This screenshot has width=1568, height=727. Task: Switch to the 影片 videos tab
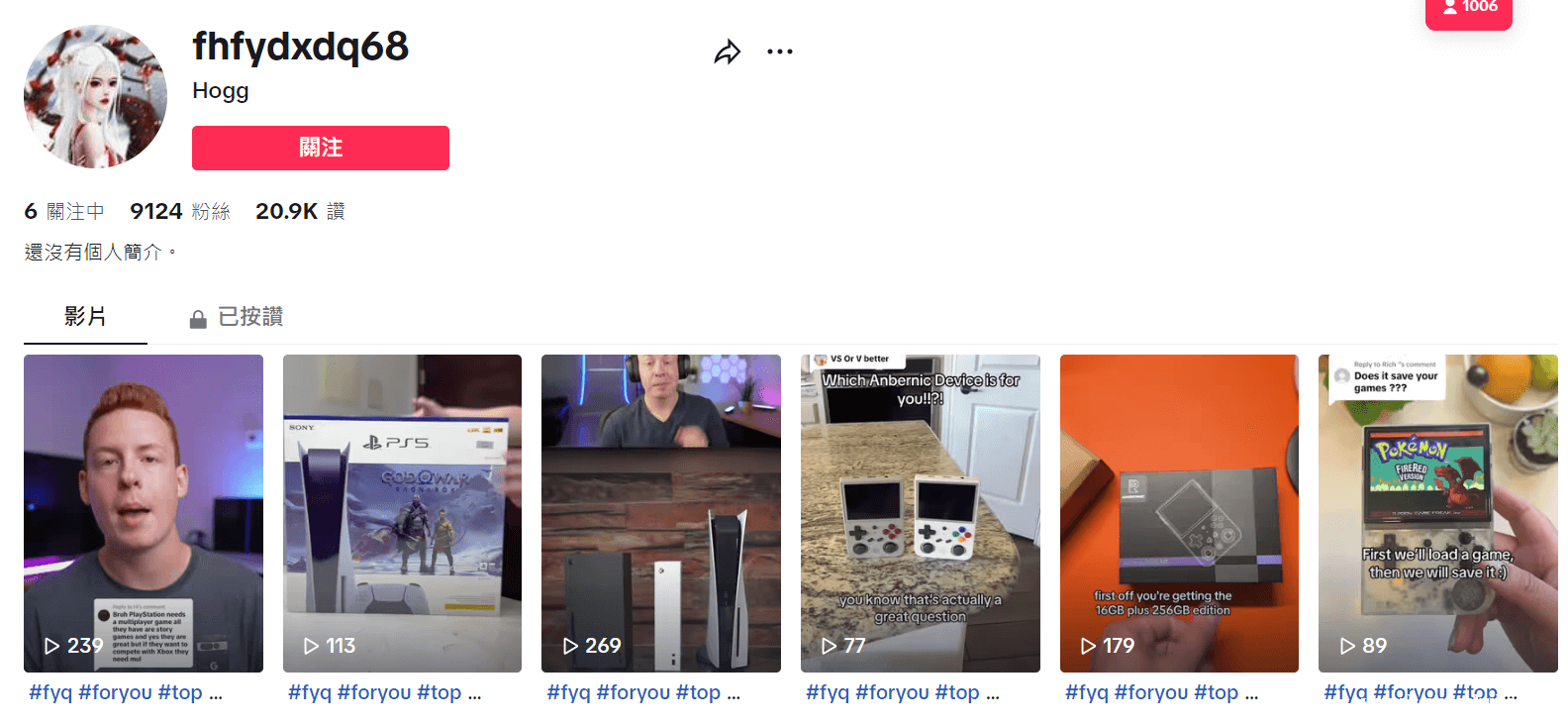click(x=85, y=317)
